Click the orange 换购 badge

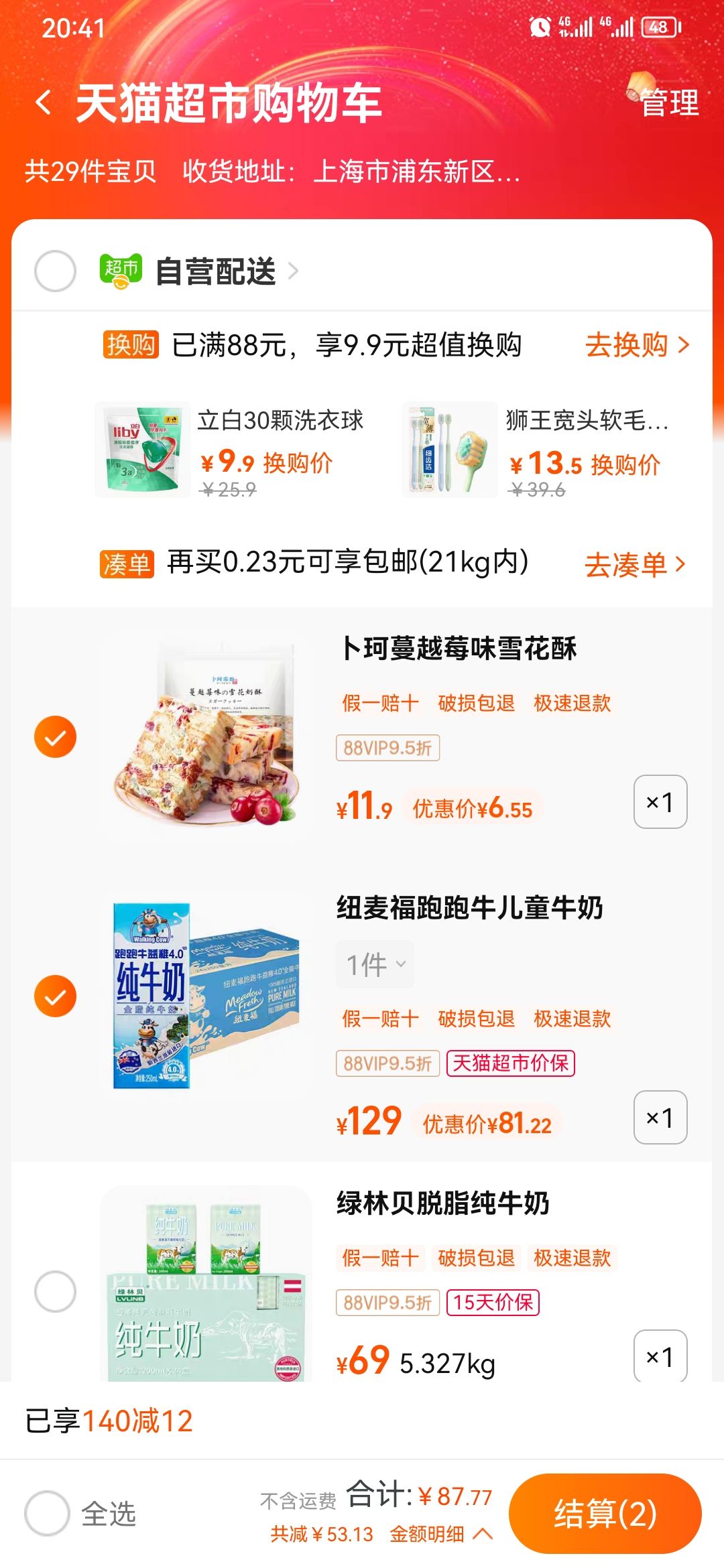(131, 344)
